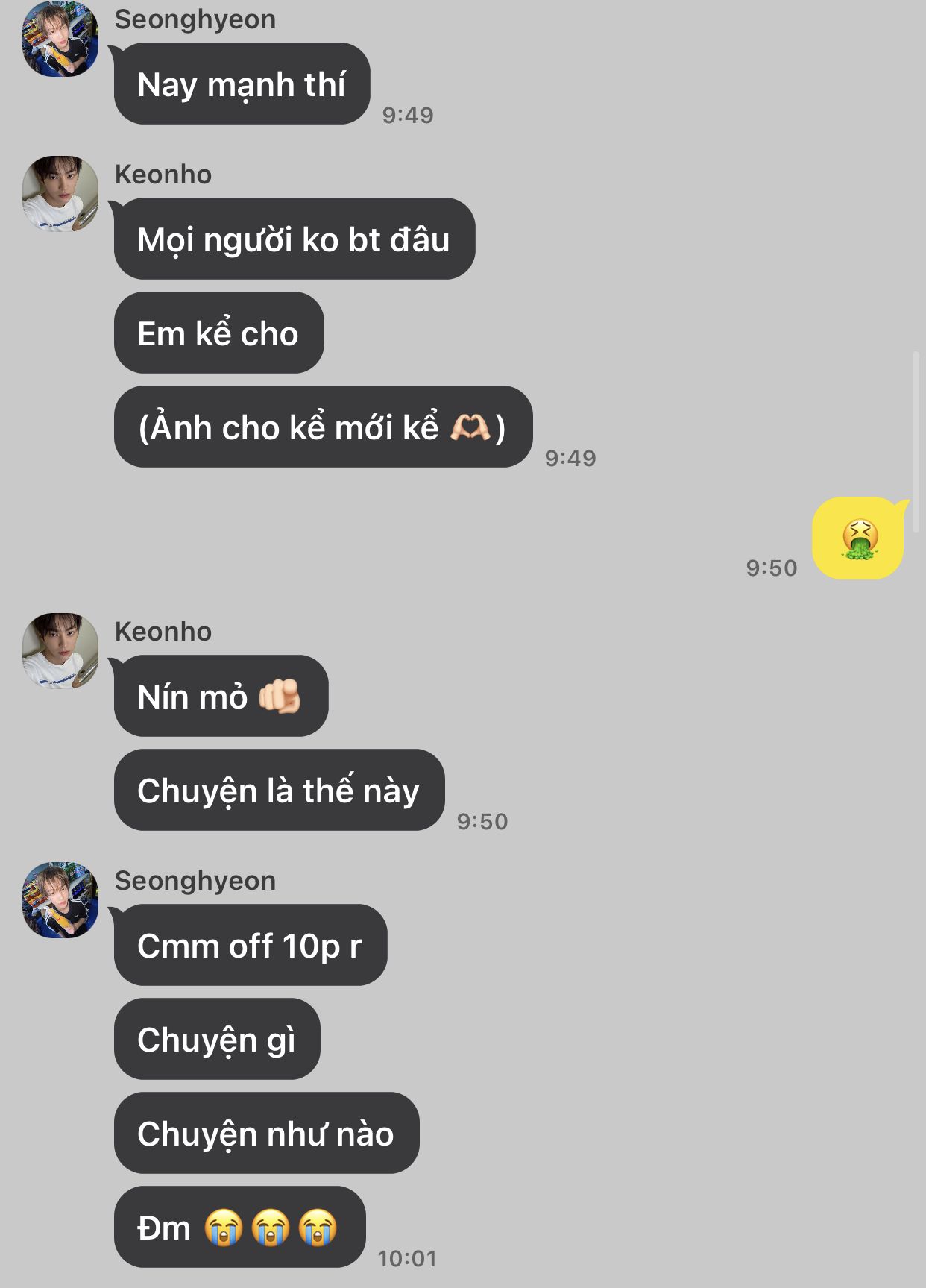Open Seonghyeon's profile photo by "Cmm off 10p r"
This screenshot has height=1288, width=926.
[60, 900]
